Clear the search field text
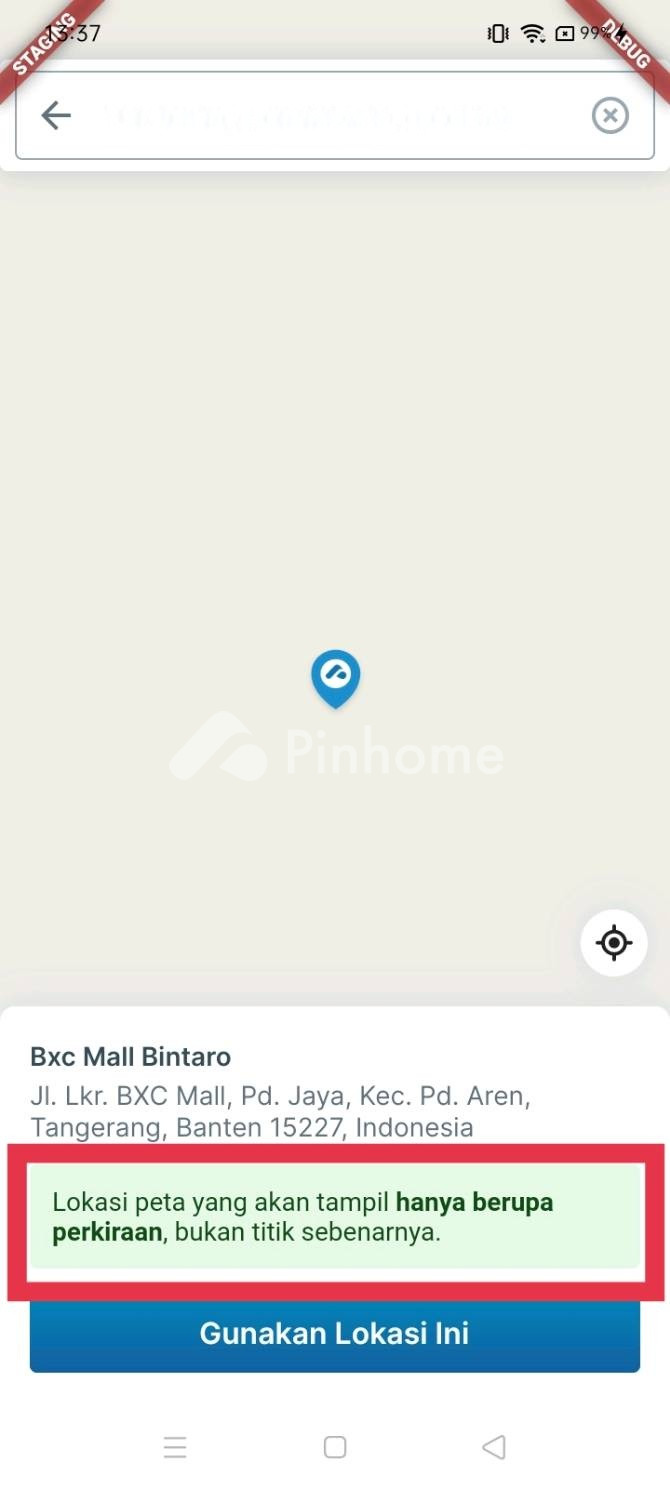 click(x=610, y=116)
